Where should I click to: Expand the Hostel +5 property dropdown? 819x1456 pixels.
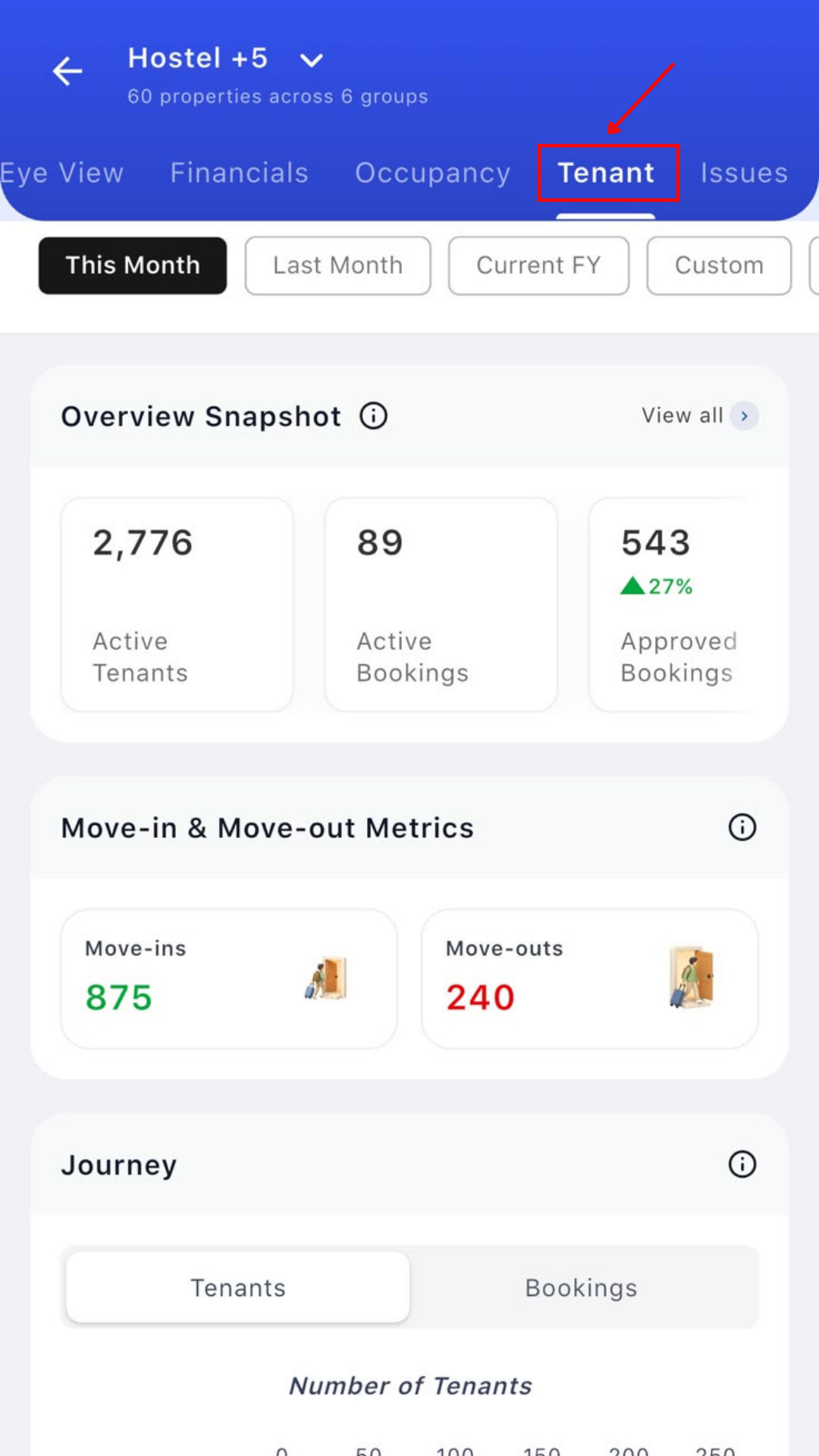pyautogui.click(x=312, y=60)
